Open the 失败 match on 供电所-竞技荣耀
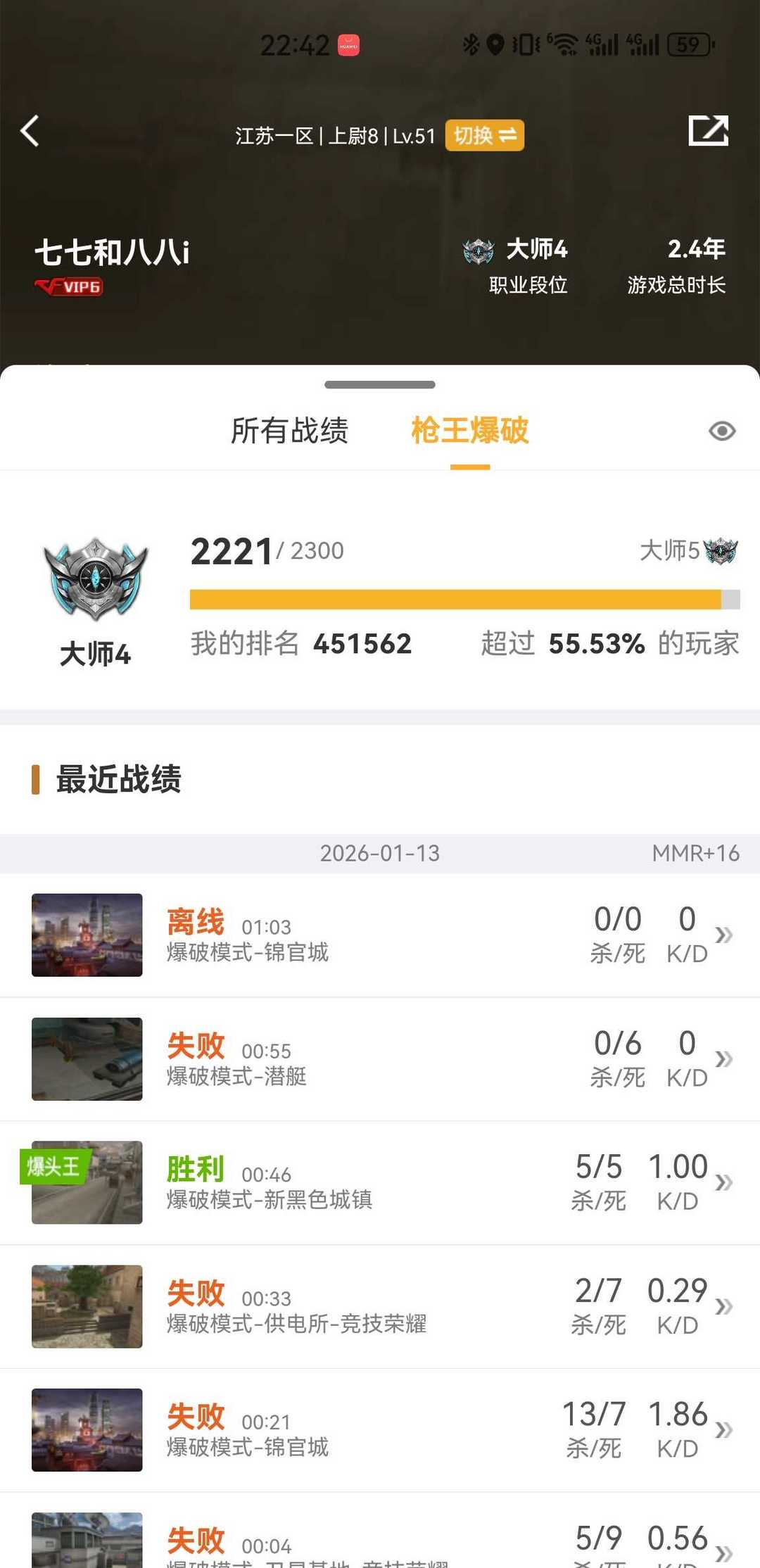760x1568 pixels. 380,1306
